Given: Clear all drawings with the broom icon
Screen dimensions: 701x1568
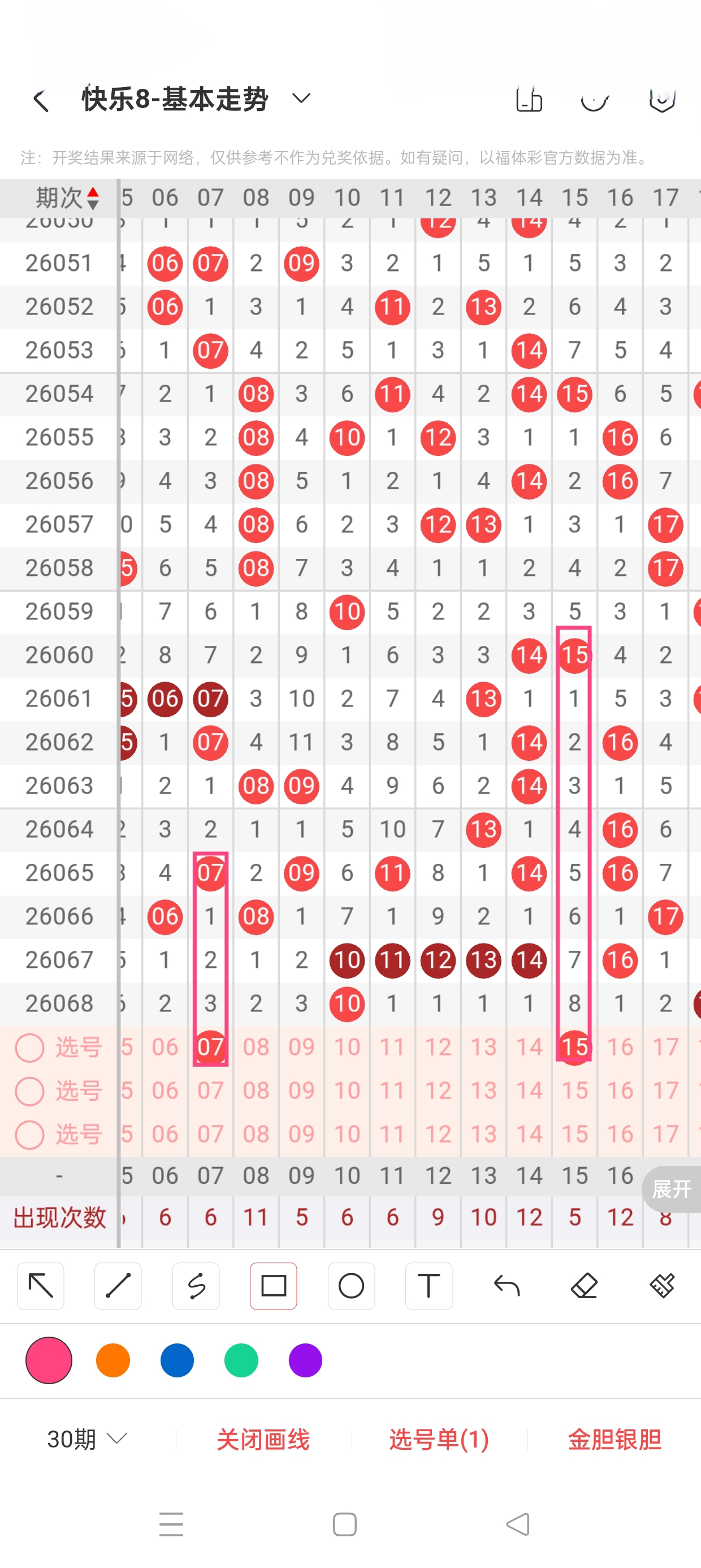Looking at the screenshot, I should (x=661, y=1286).
